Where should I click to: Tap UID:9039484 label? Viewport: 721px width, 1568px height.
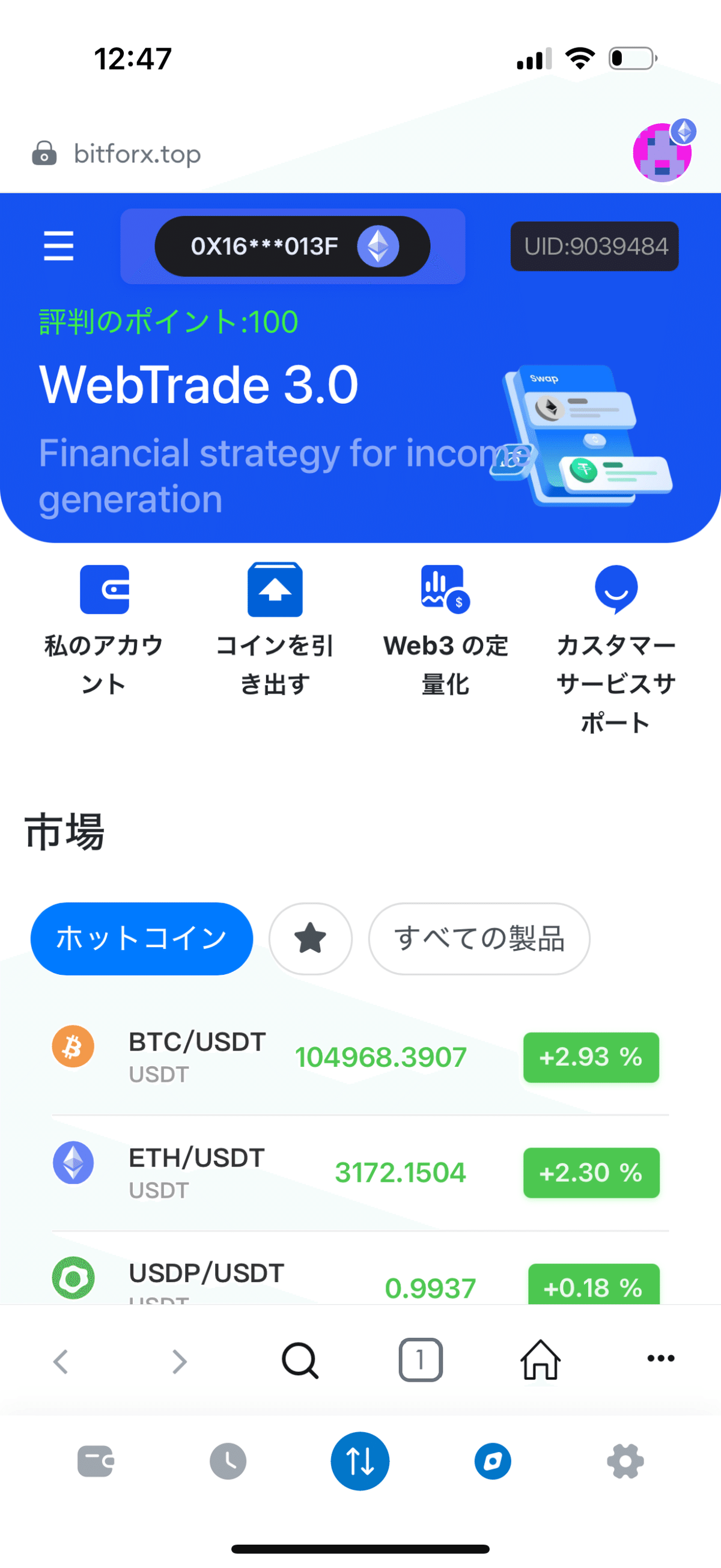pos(594,246)
